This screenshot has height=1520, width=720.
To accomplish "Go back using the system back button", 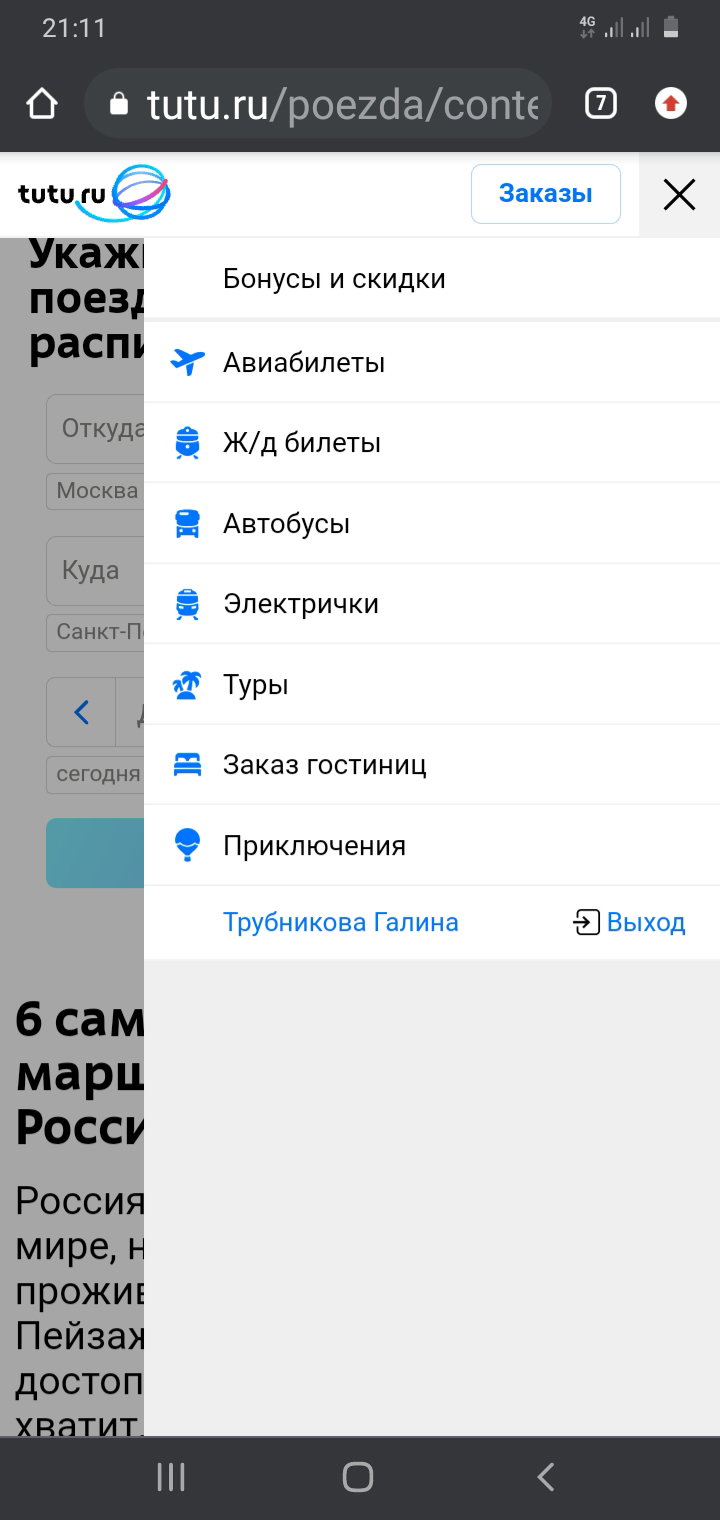I will [x=545, y=1477].
